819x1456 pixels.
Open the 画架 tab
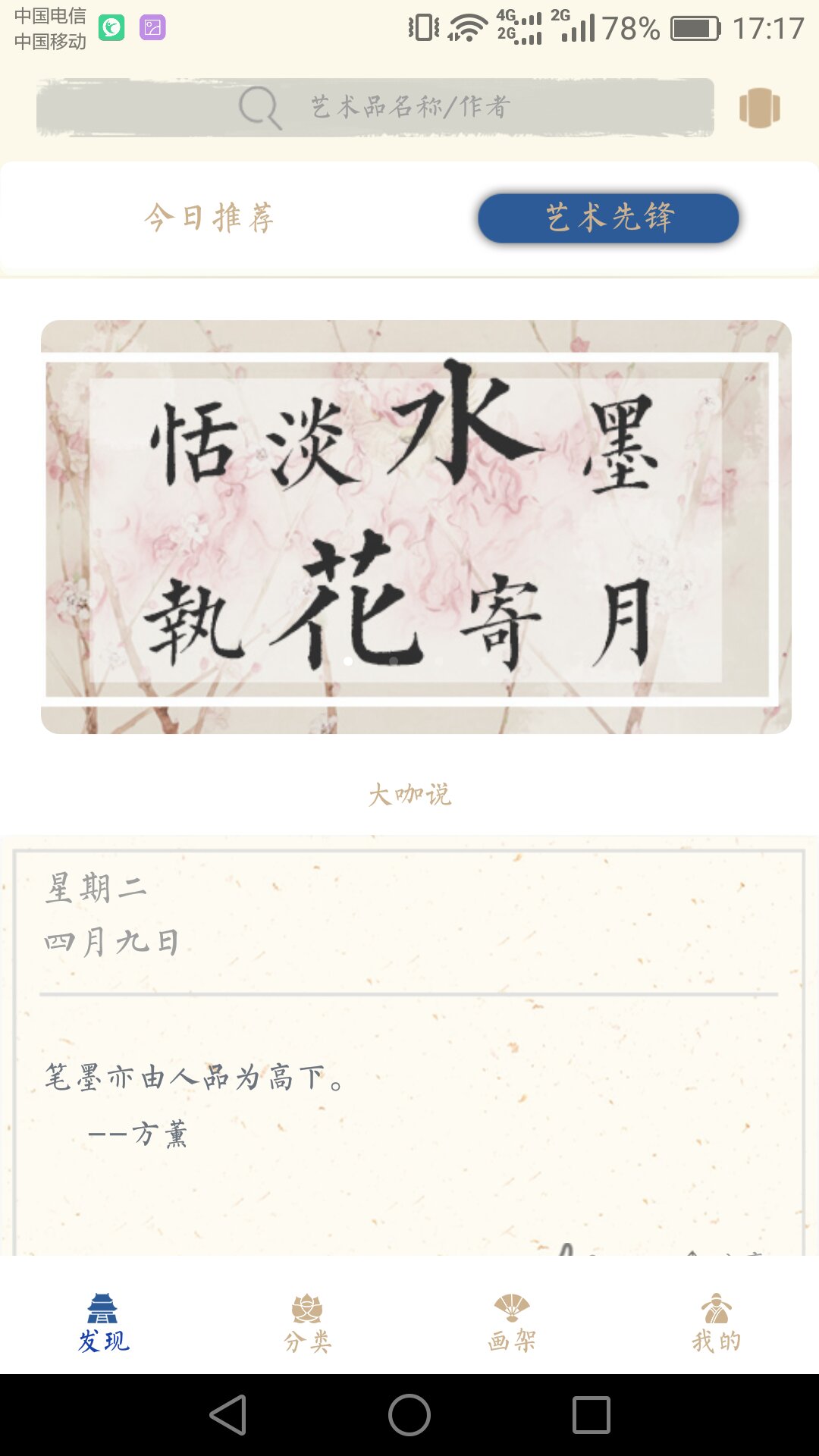pos(512,1323)
